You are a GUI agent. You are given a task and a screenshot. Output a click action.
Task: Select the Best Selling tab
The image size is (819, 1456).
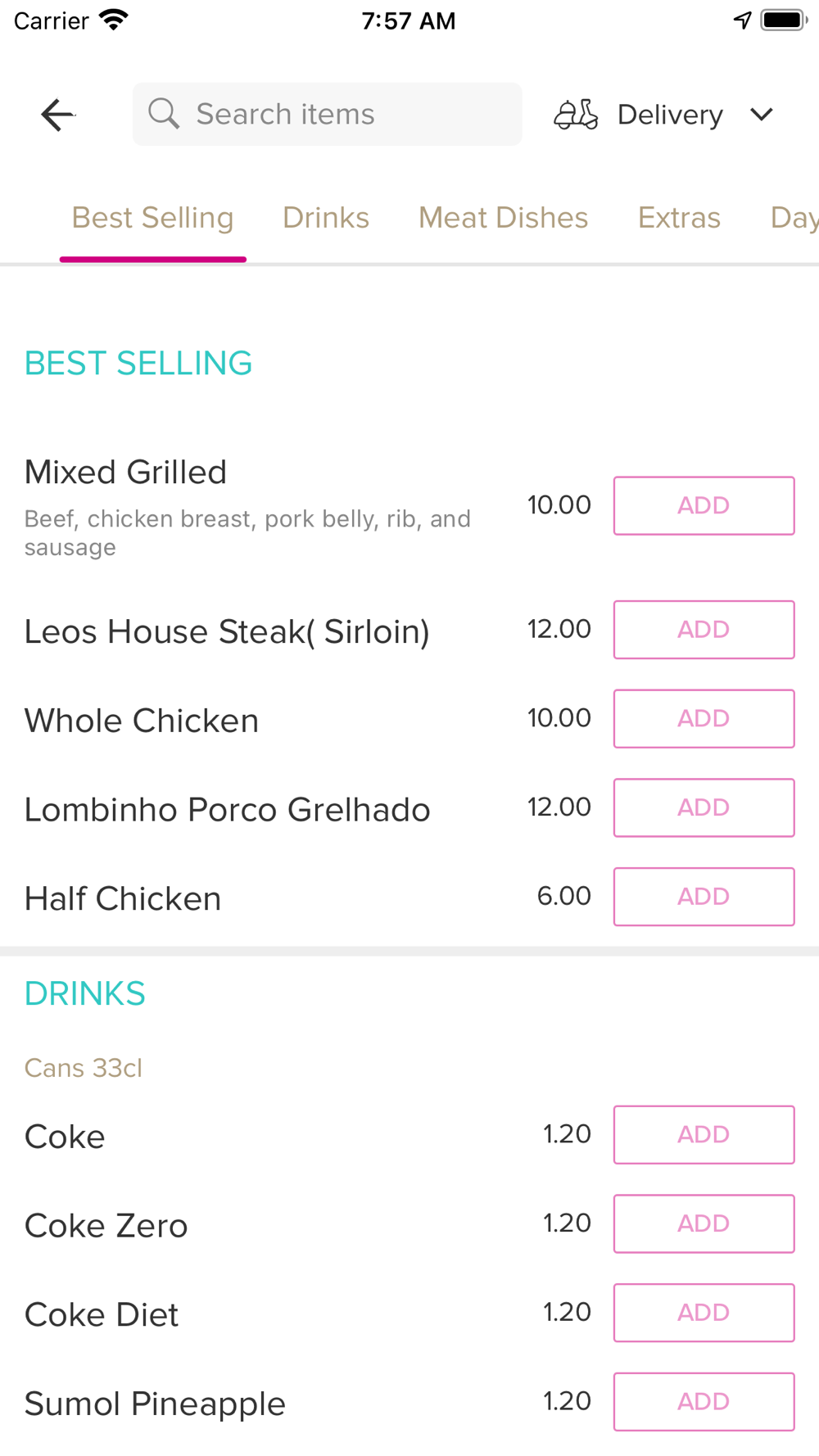pyautogui.click(x=152, y=218)
